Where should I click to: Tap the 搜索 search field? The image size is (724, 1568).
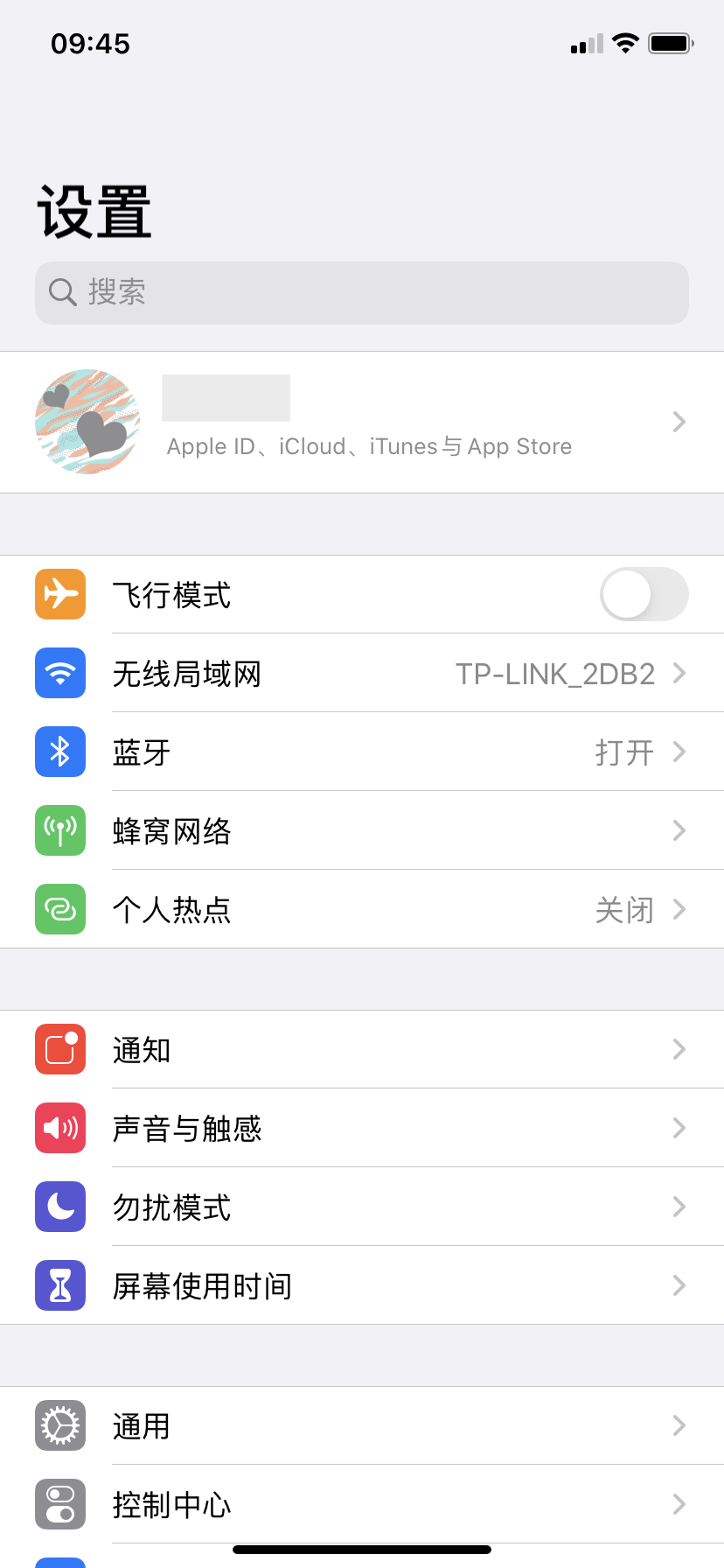pos(362,293)
